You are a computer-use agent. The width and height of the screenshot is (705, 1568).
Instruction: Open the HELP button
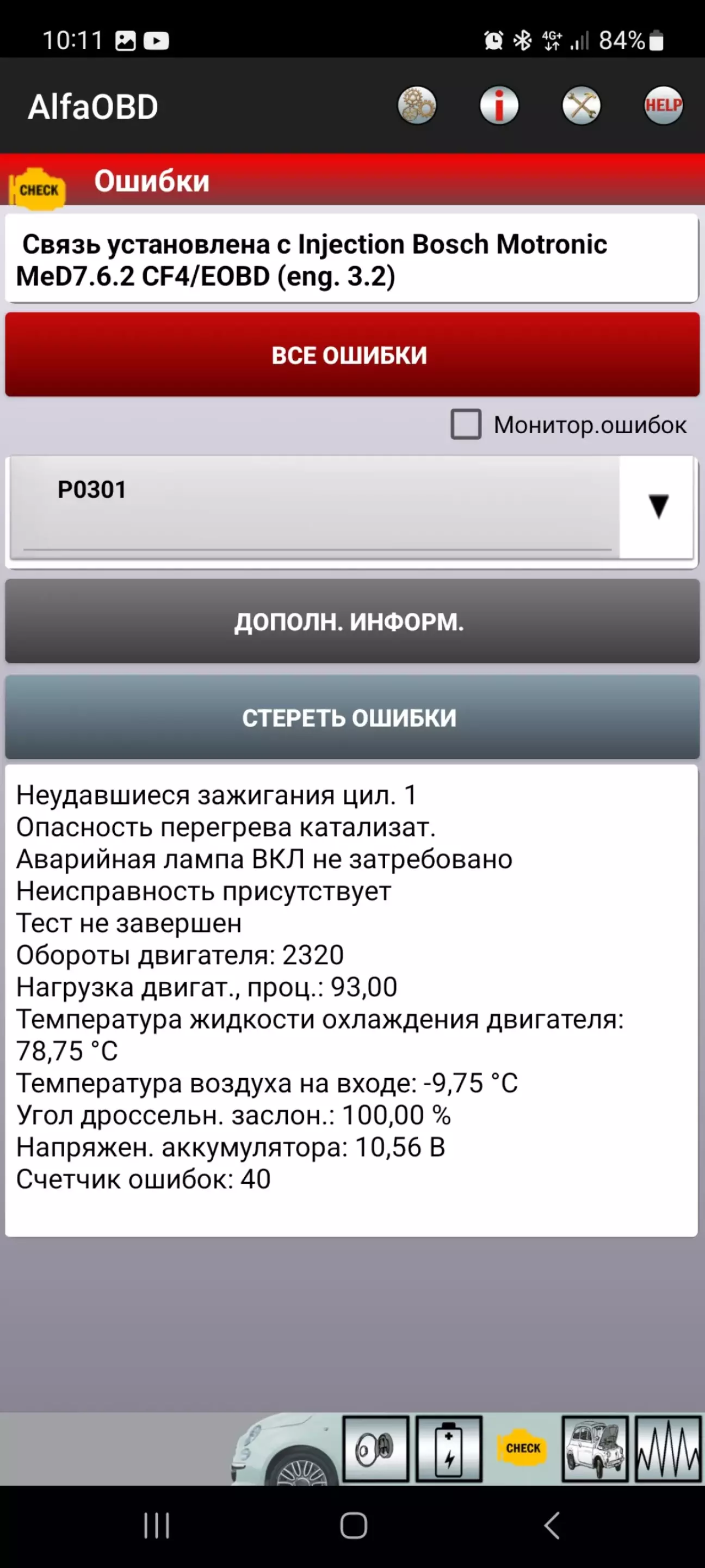coord(663,105)
